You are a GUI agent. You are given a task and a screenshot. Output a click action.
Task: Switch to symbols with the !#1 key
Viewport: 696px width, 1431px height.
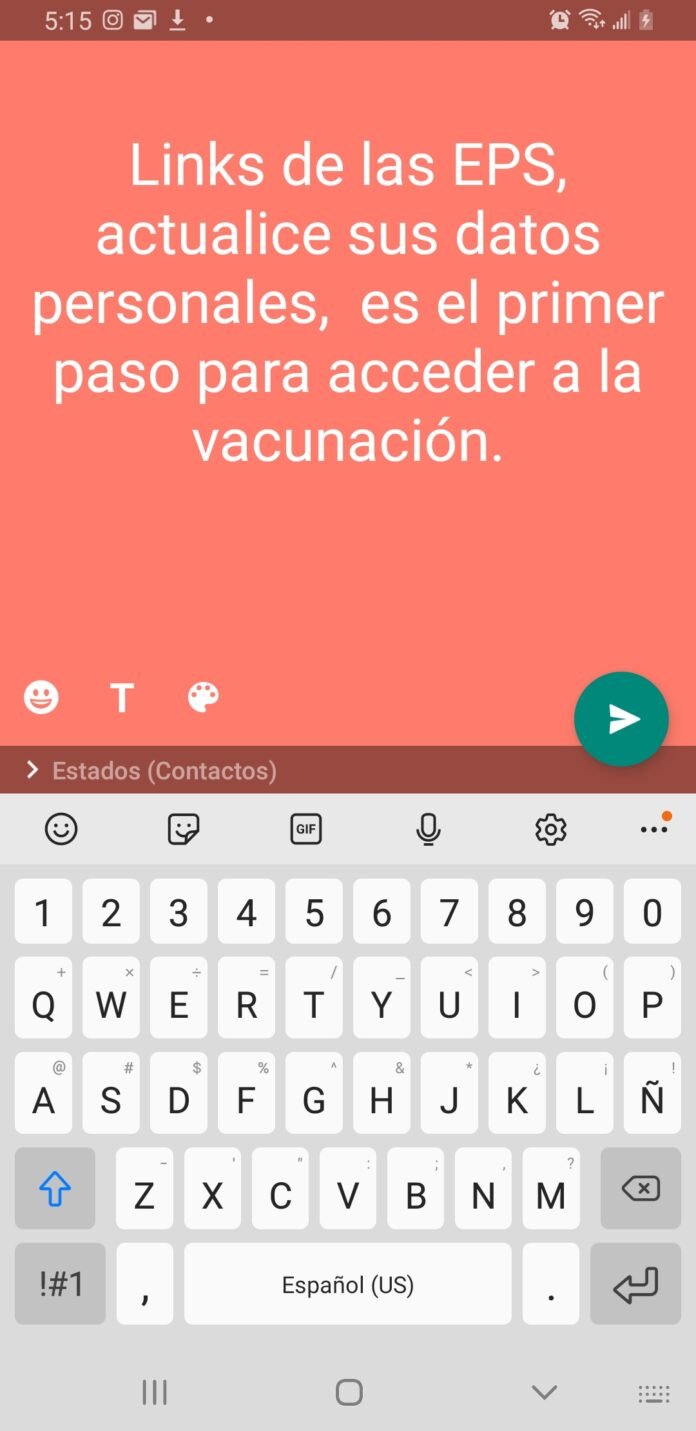pyautogui.click(x=60, y=1284)
